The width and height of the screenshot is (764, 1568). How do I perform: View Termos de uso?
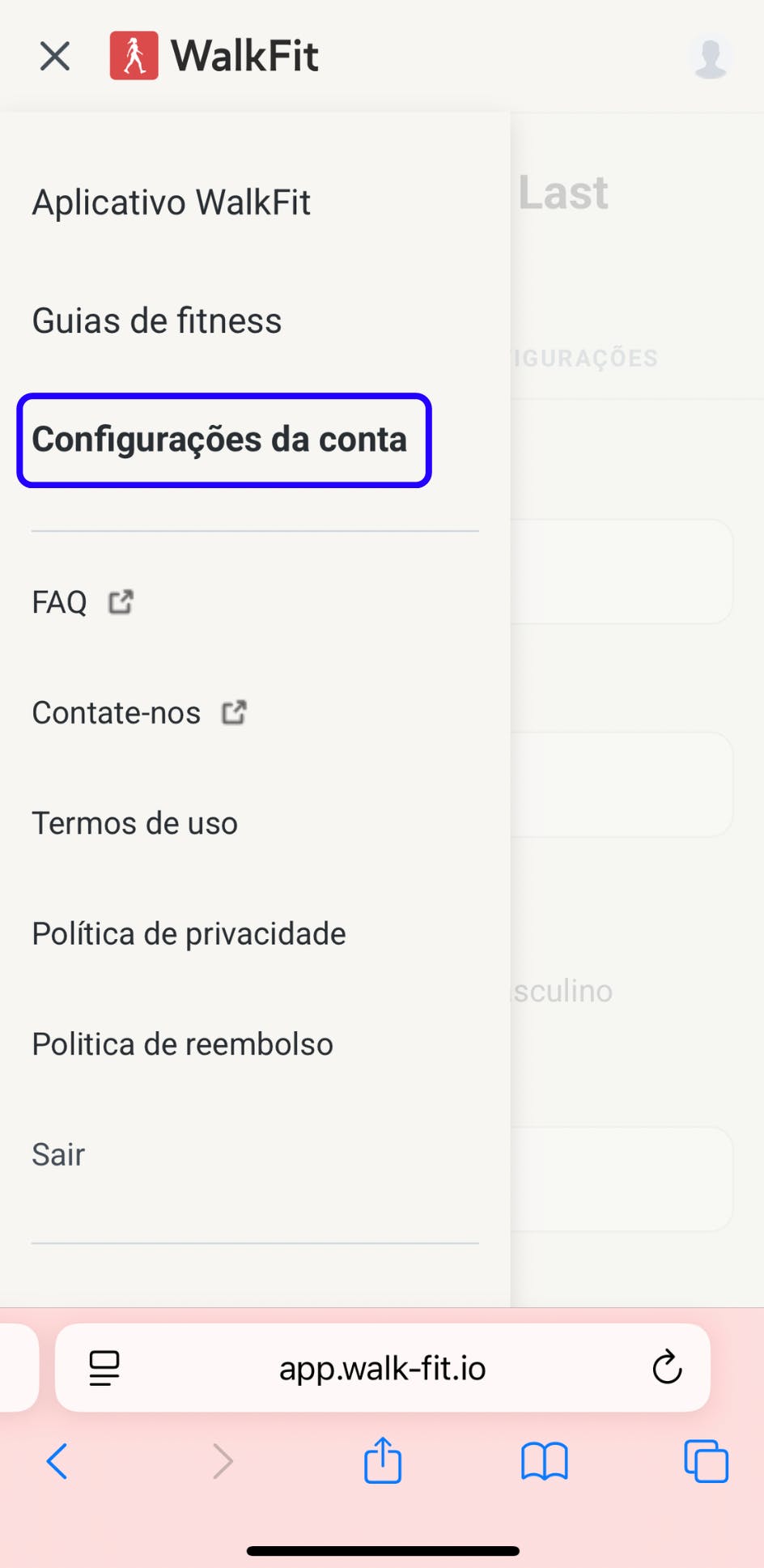(134, 823)
